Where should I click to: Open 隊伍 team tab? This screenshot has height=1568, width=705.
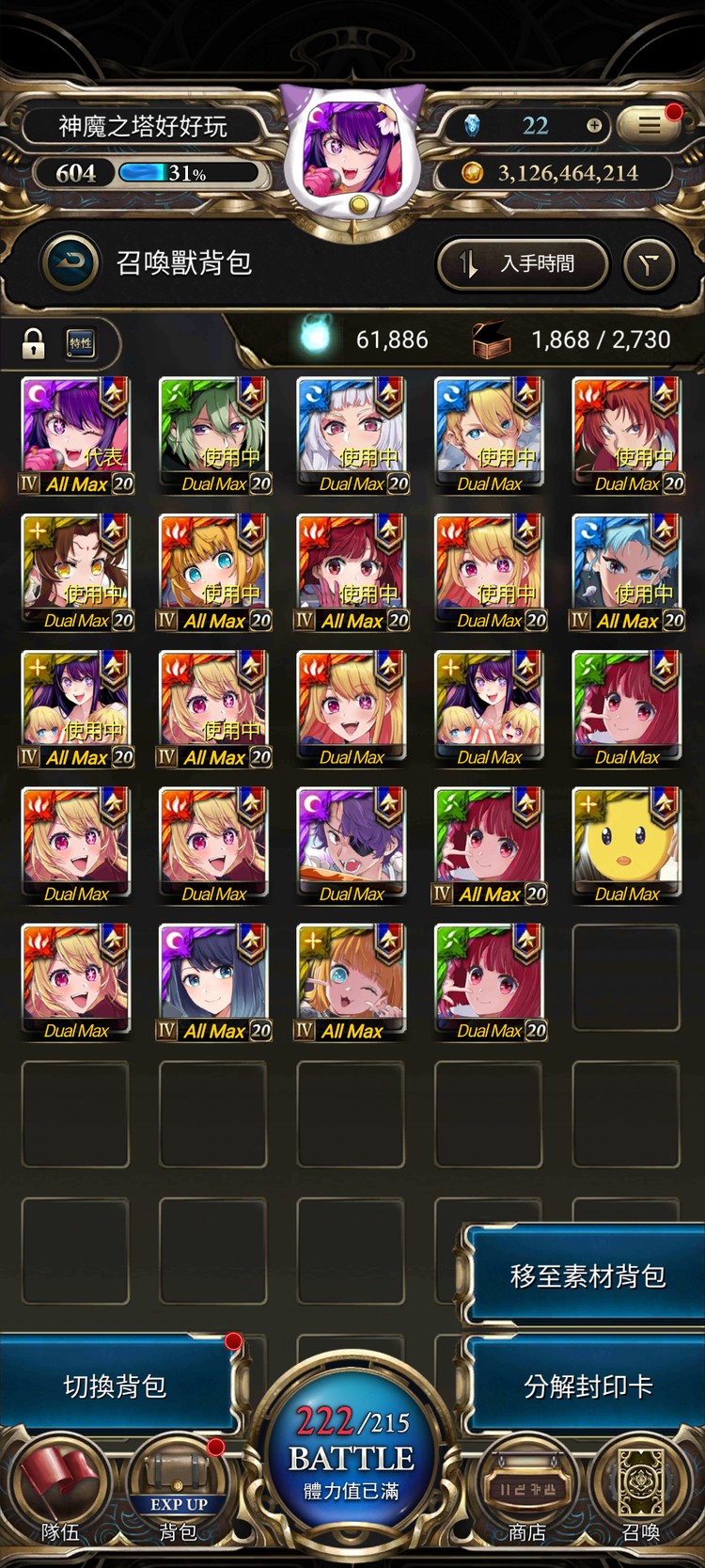[60, 1496]
